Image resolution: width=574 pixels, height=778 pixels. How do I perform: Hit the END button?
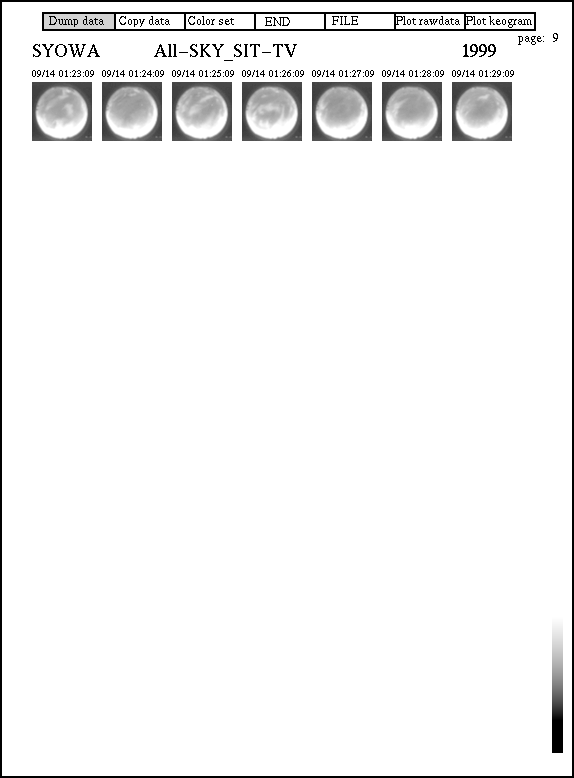point(290,21)
